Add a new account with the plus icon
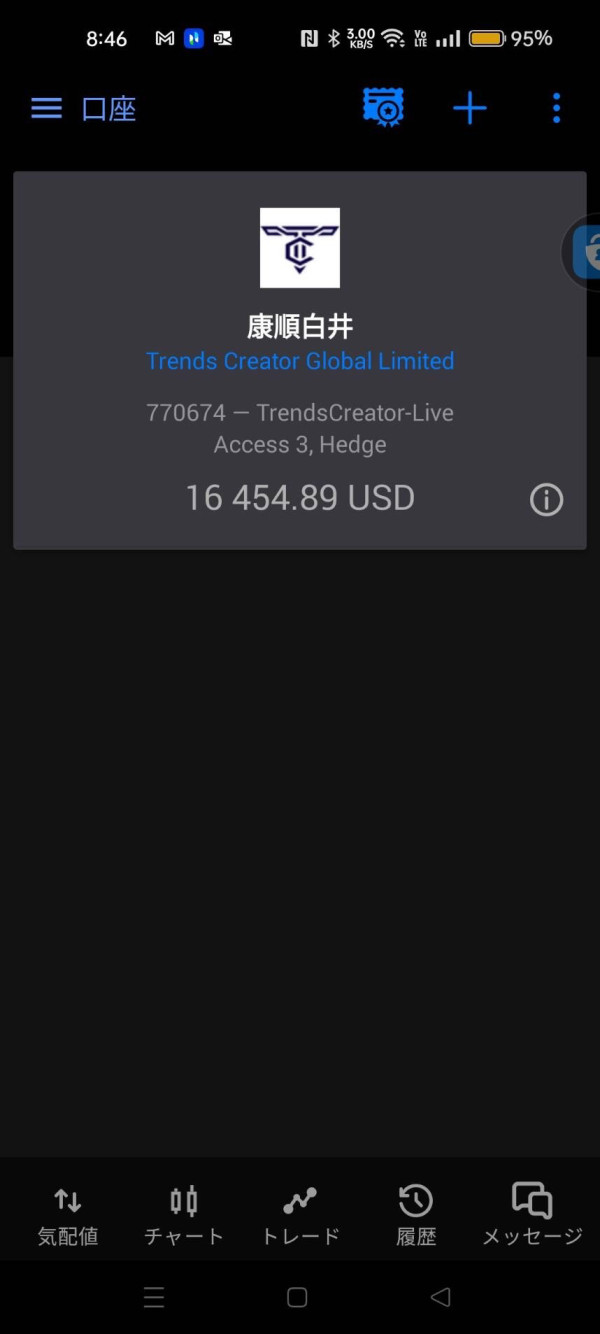 [470, 108]
